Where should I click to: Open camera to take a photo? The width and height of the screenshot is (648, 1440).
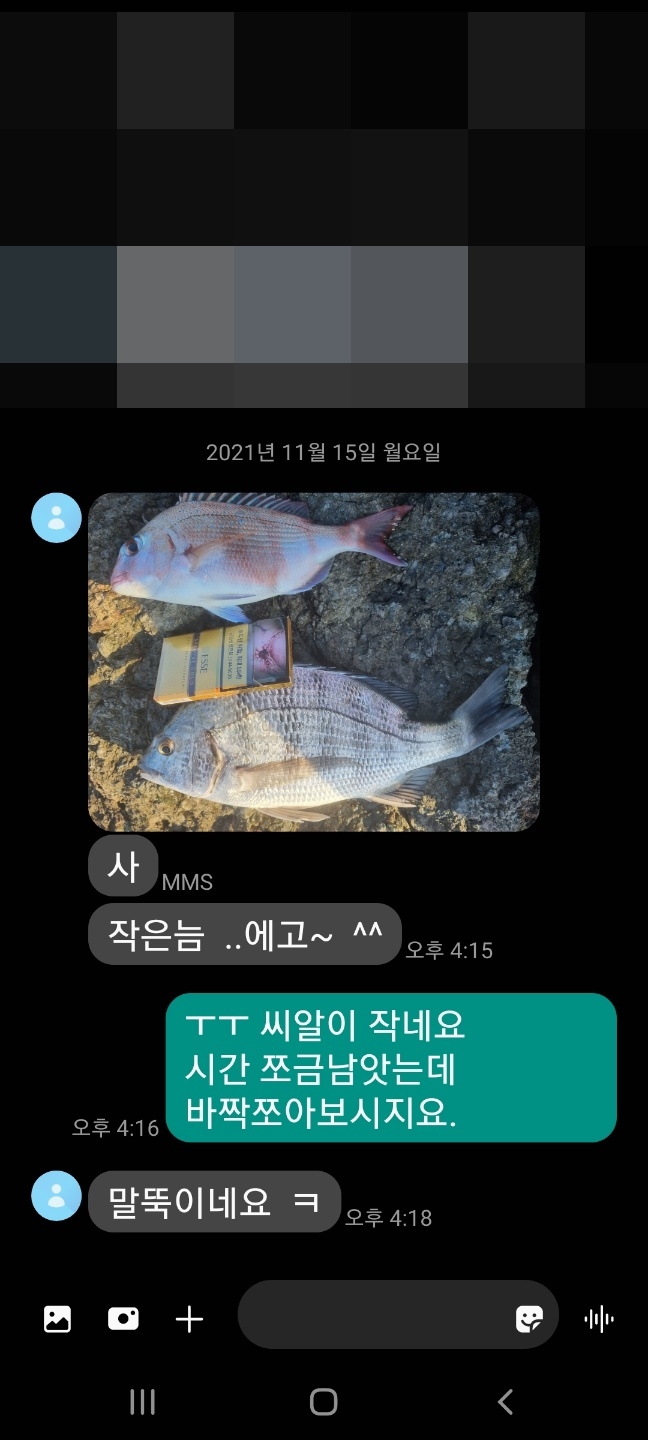pos(123,1319)
